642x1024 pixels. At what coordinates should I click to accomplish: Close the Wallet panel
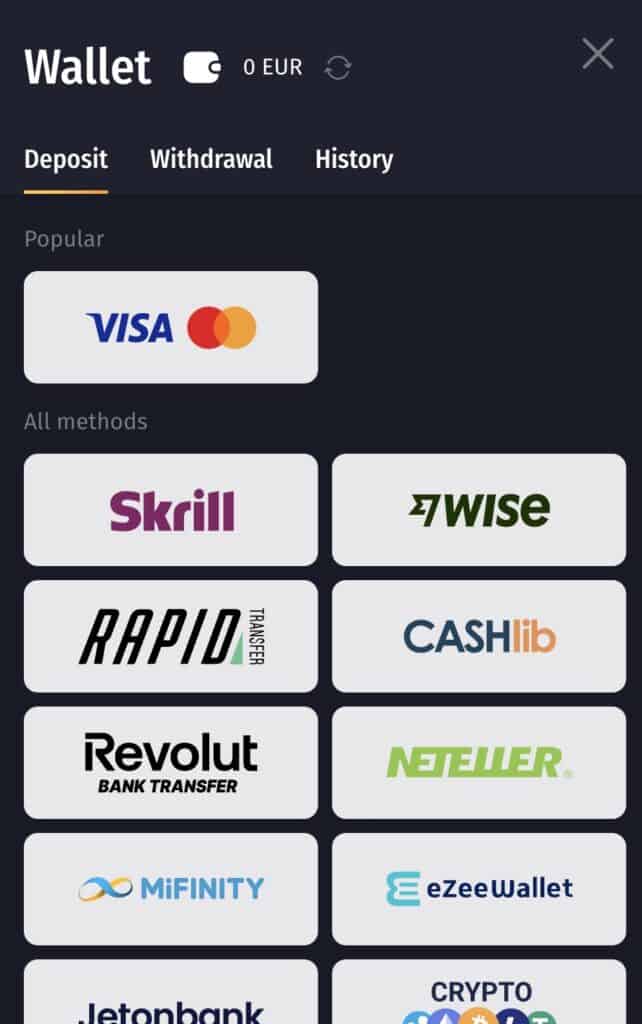point(598,53)
